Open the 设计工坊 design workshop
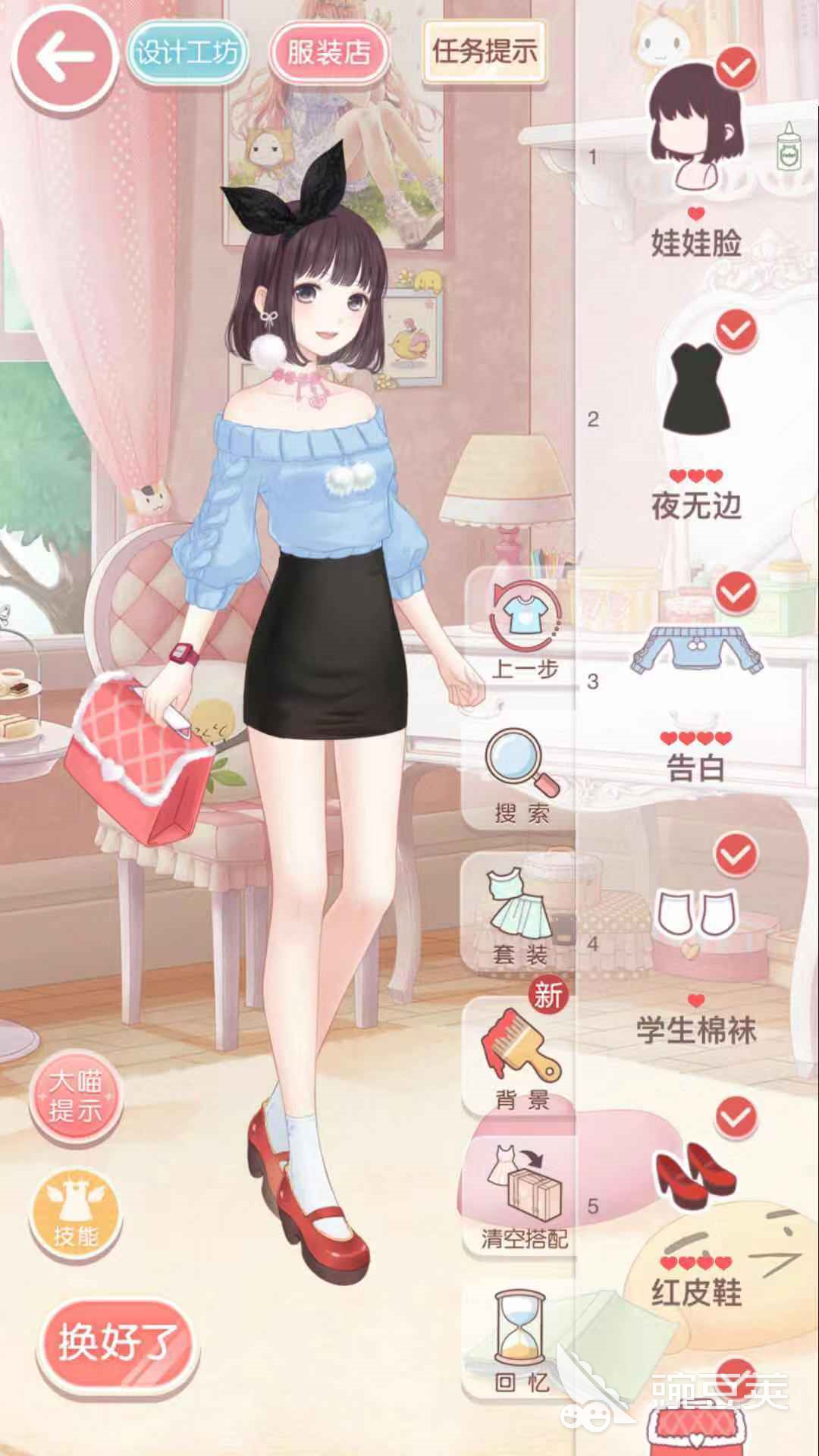The height and width of the screenshot is (1456, 819). (187, 52)
